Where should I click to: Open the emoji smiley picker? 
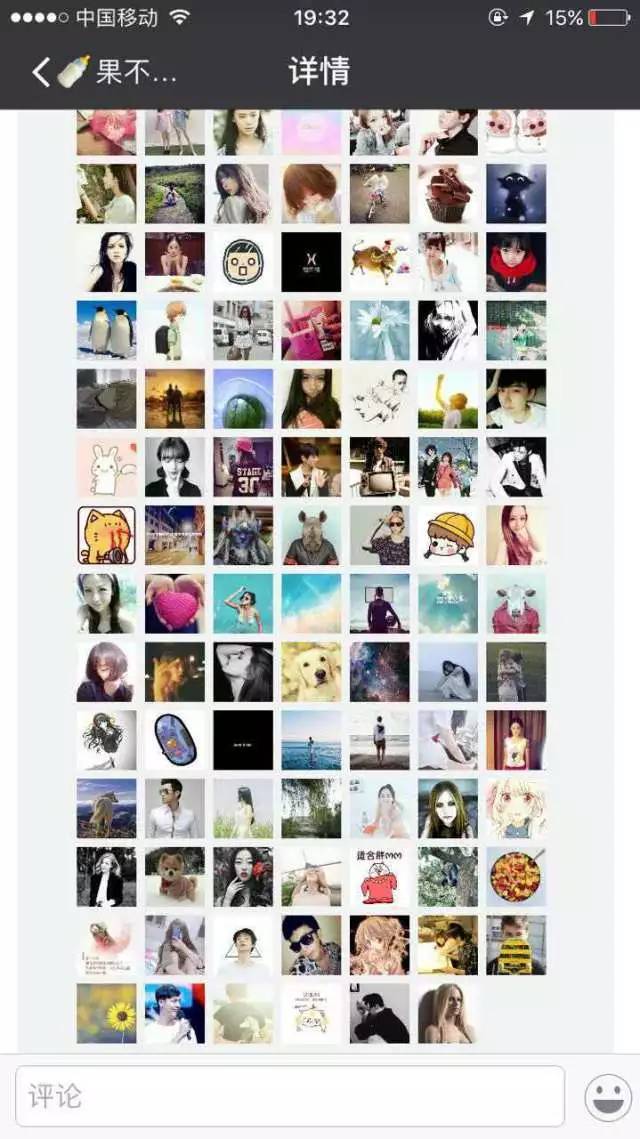(x=608, y=1097)
